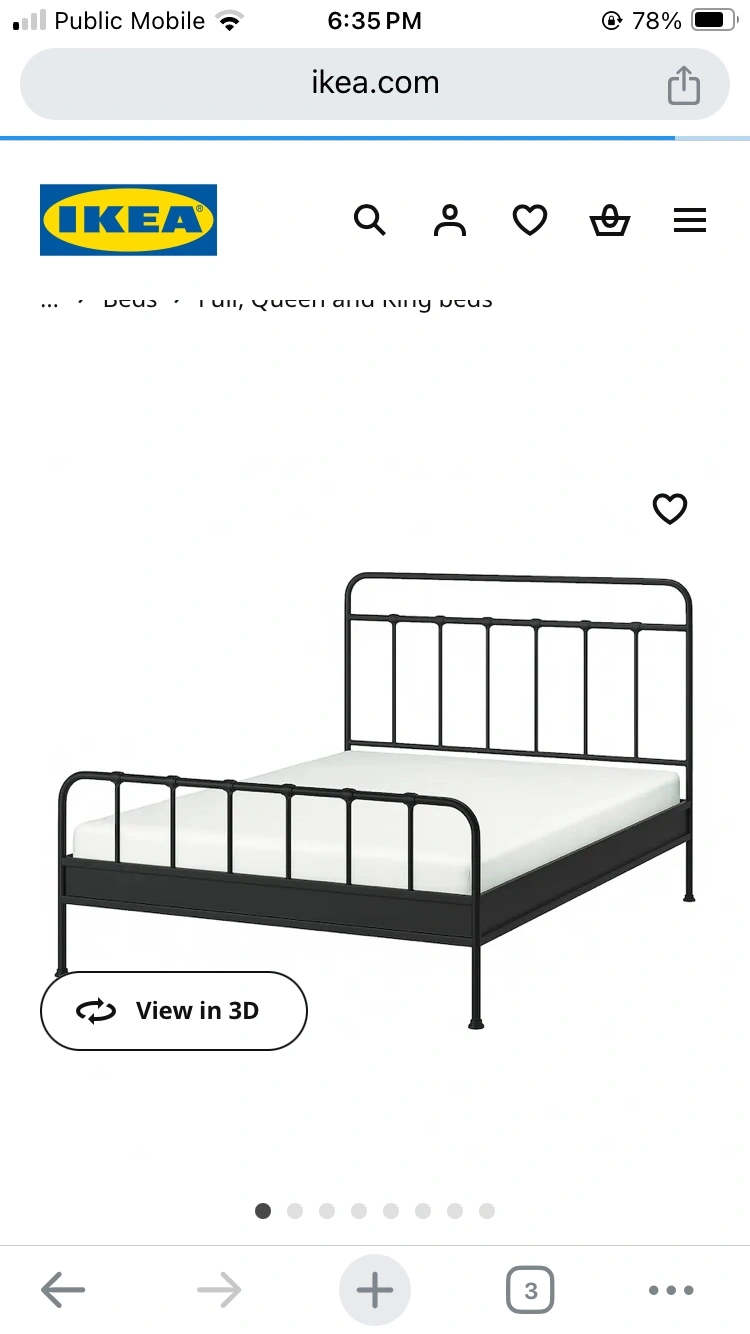Open a new browser tab
This screenshot has height=1334, width=750.
[375, 1290]
